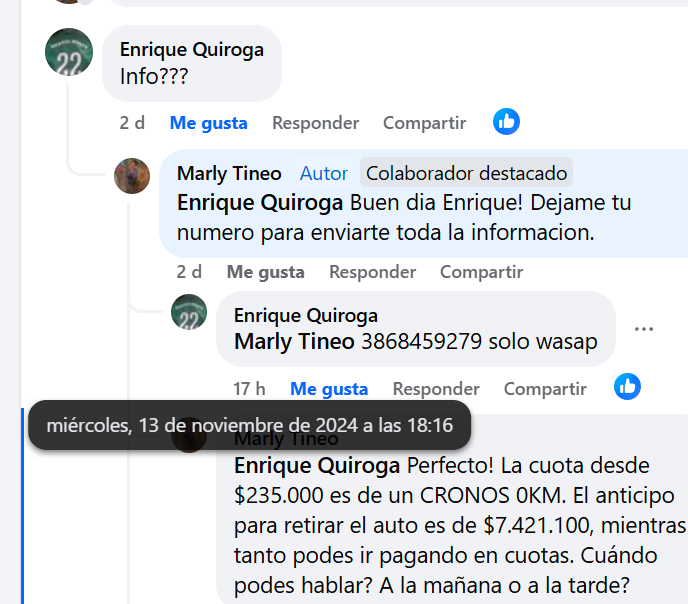This screenshot has width=688, height=604.
Task: Open Enrique Quiroga's avatar next to "Info???"
Action: (x=69, y=51)
